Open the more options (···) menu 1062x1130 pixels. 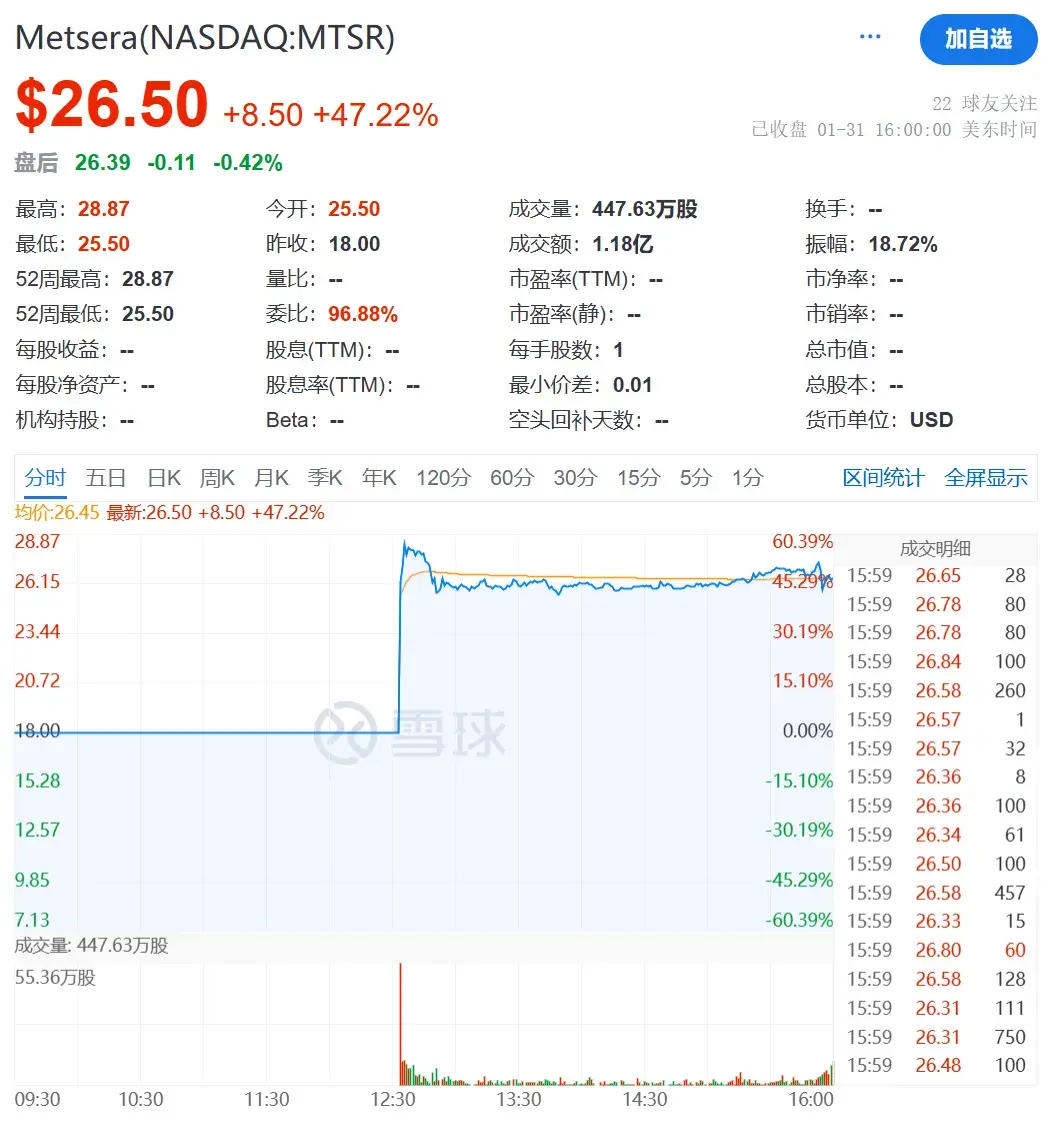point(869,36)
